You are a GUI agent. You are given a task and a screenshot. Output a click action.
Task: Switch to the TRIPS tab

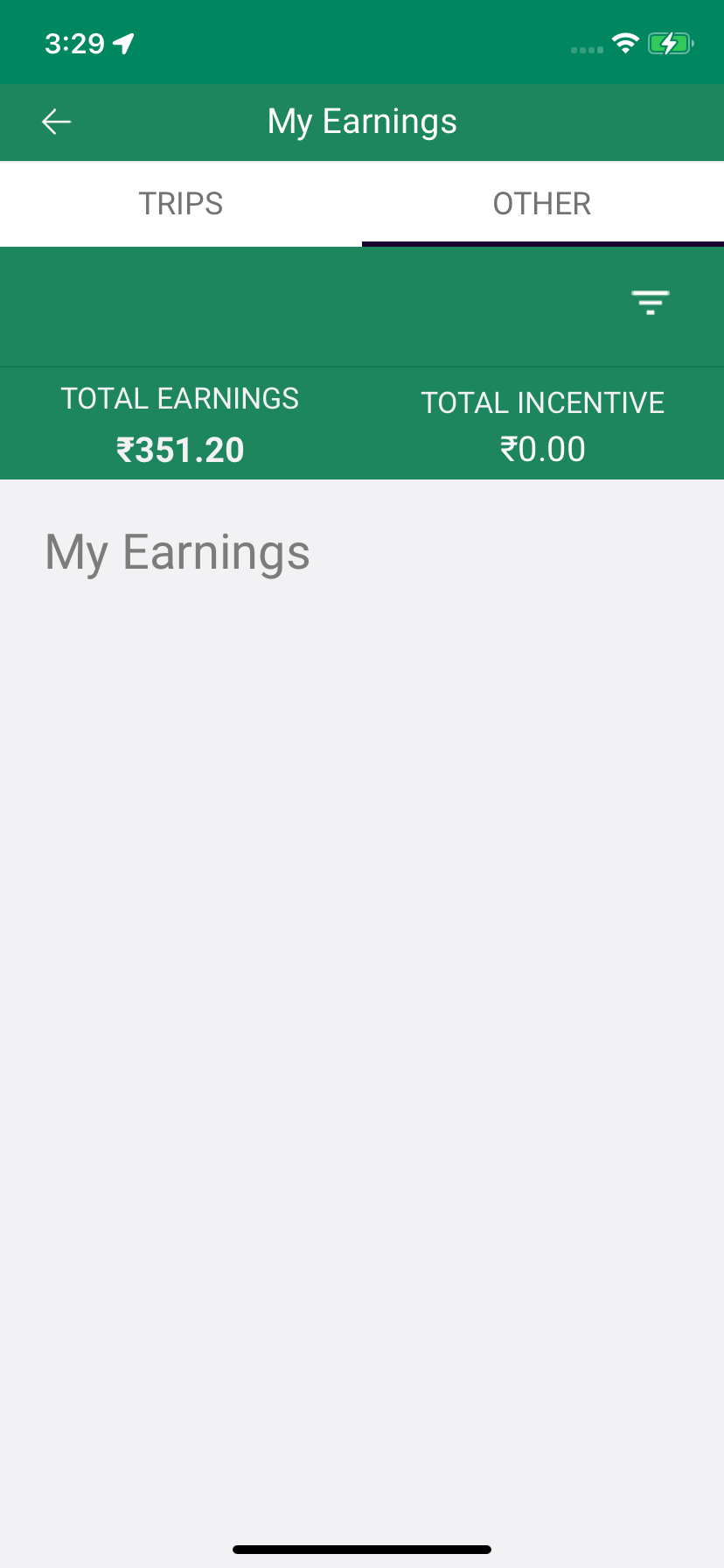[181, 204]
